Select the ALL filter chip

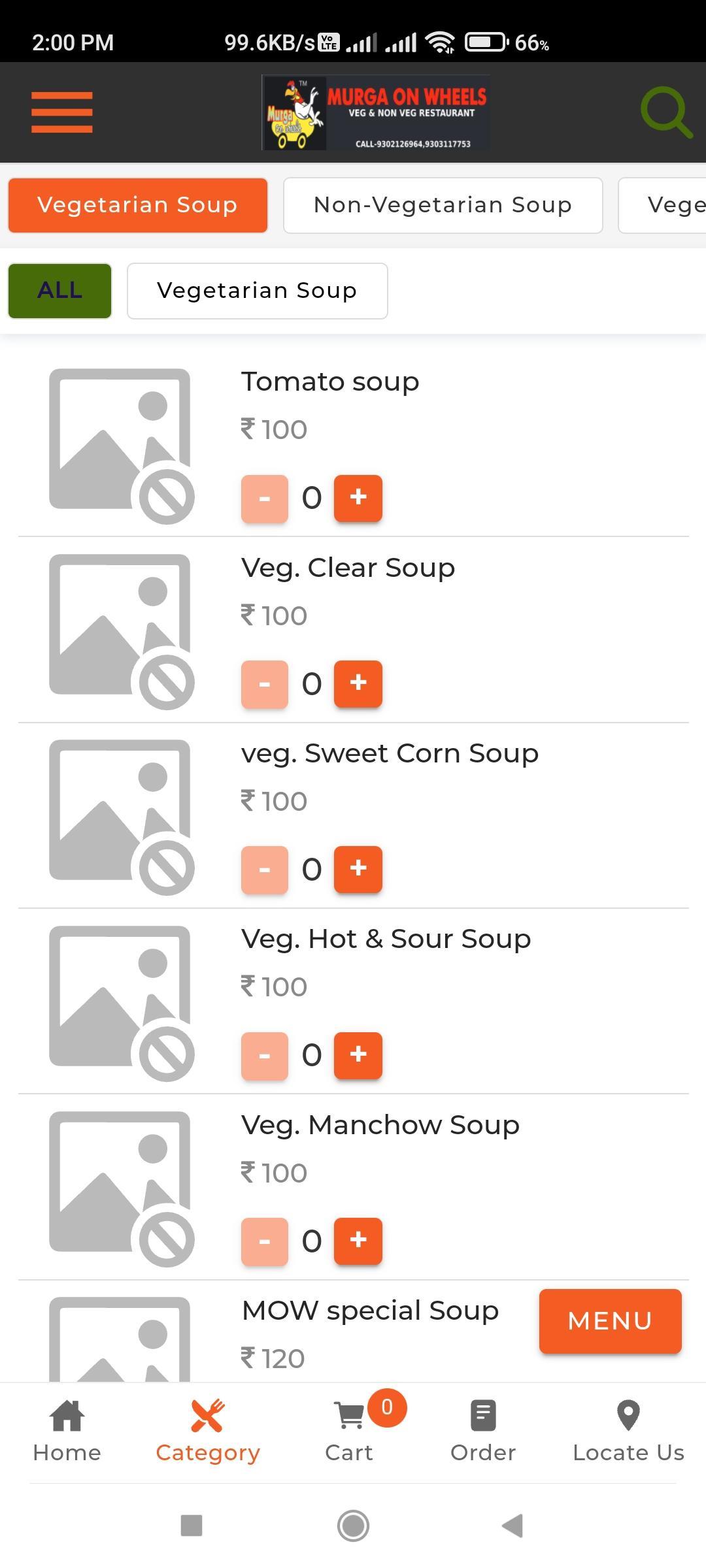[x=59, y=291]
